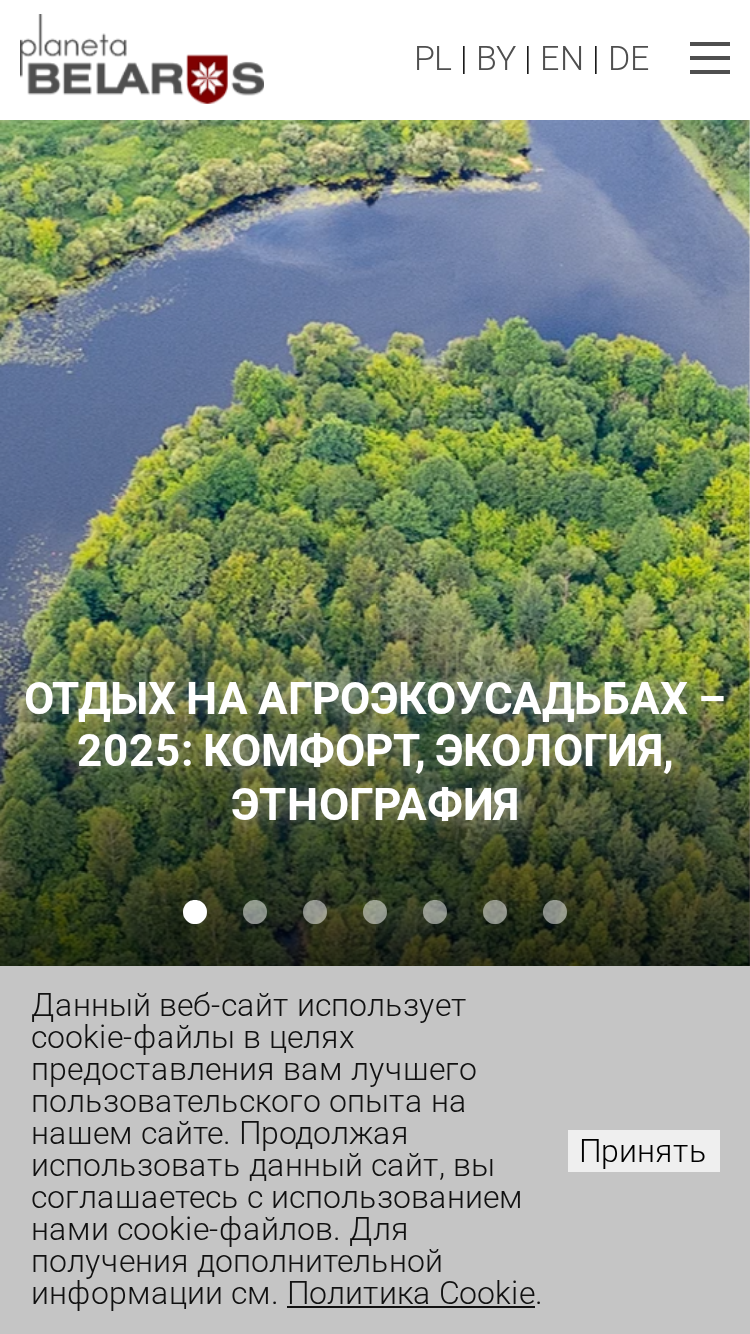This screenshot has height=1334, width=750.
Task: Open the hamburger menu
Action: pos(709,58)
